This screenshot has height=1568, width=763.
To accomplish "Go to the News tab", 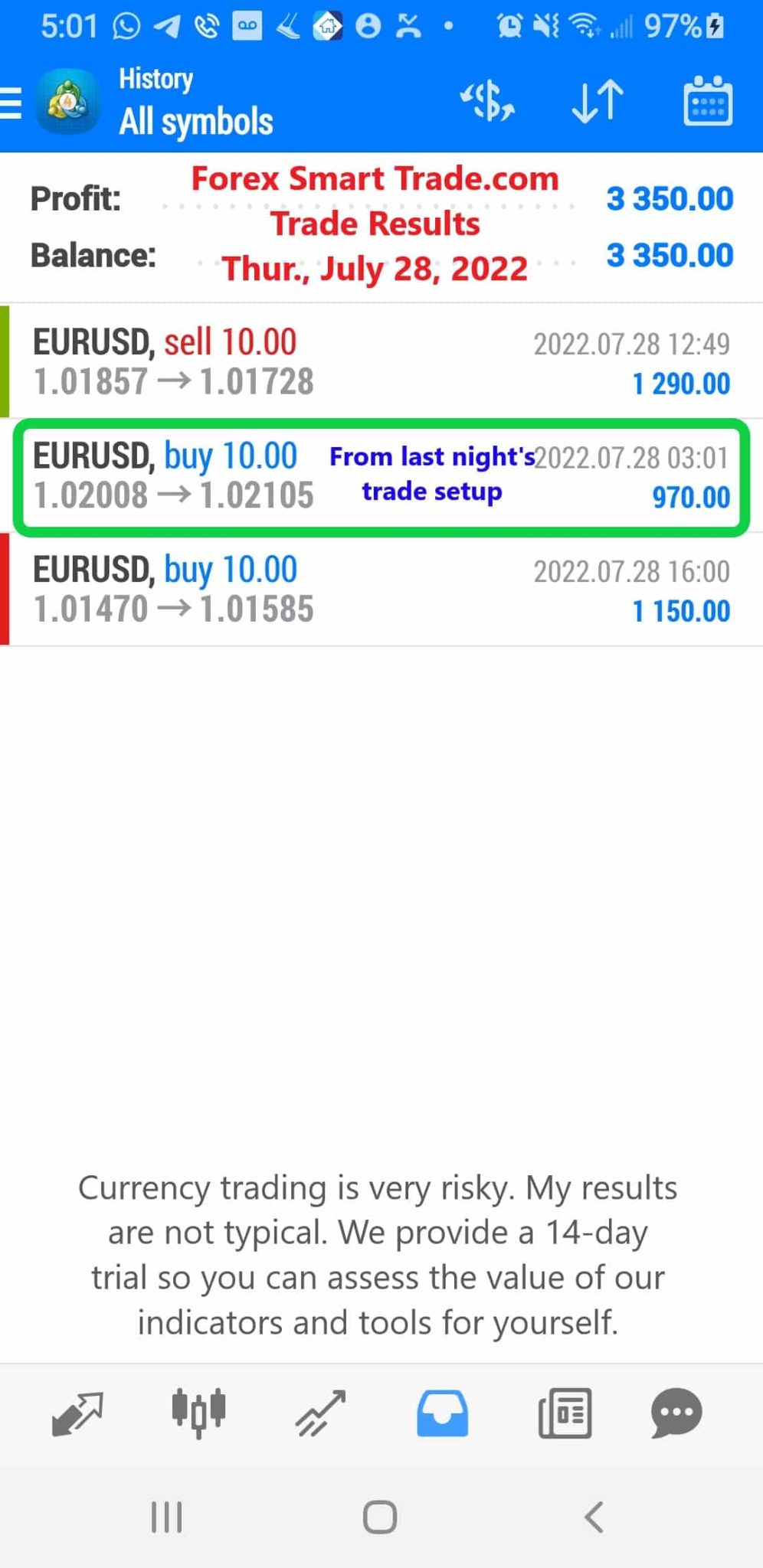I will (x=565, y=1413).
